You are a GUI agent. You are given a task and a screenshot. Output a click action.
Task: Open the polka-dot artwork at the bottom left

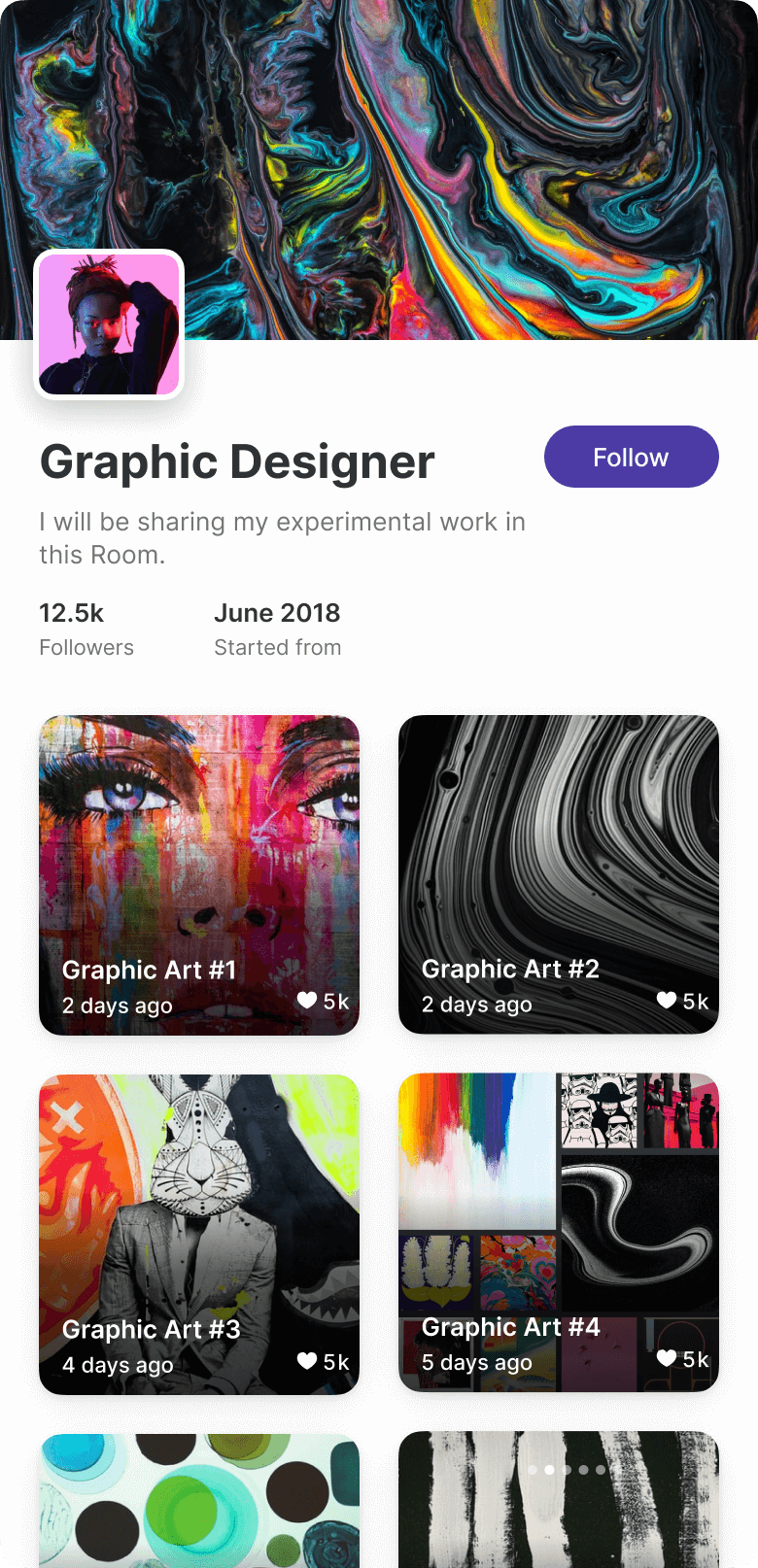pyautogui.click(x=198, y=1501)
